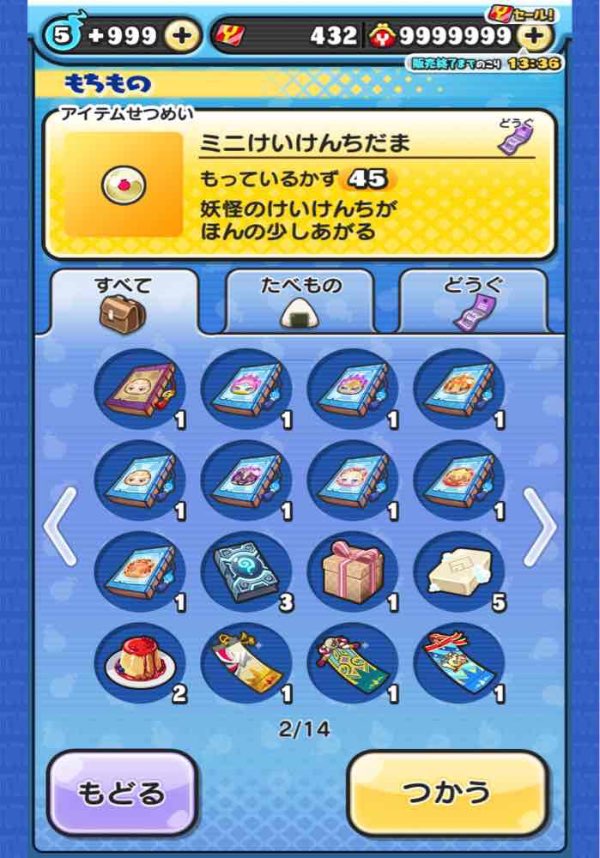Viewport: 600px width, 858px height.
Task: Use the selected item with つかう
Action: 447,793
